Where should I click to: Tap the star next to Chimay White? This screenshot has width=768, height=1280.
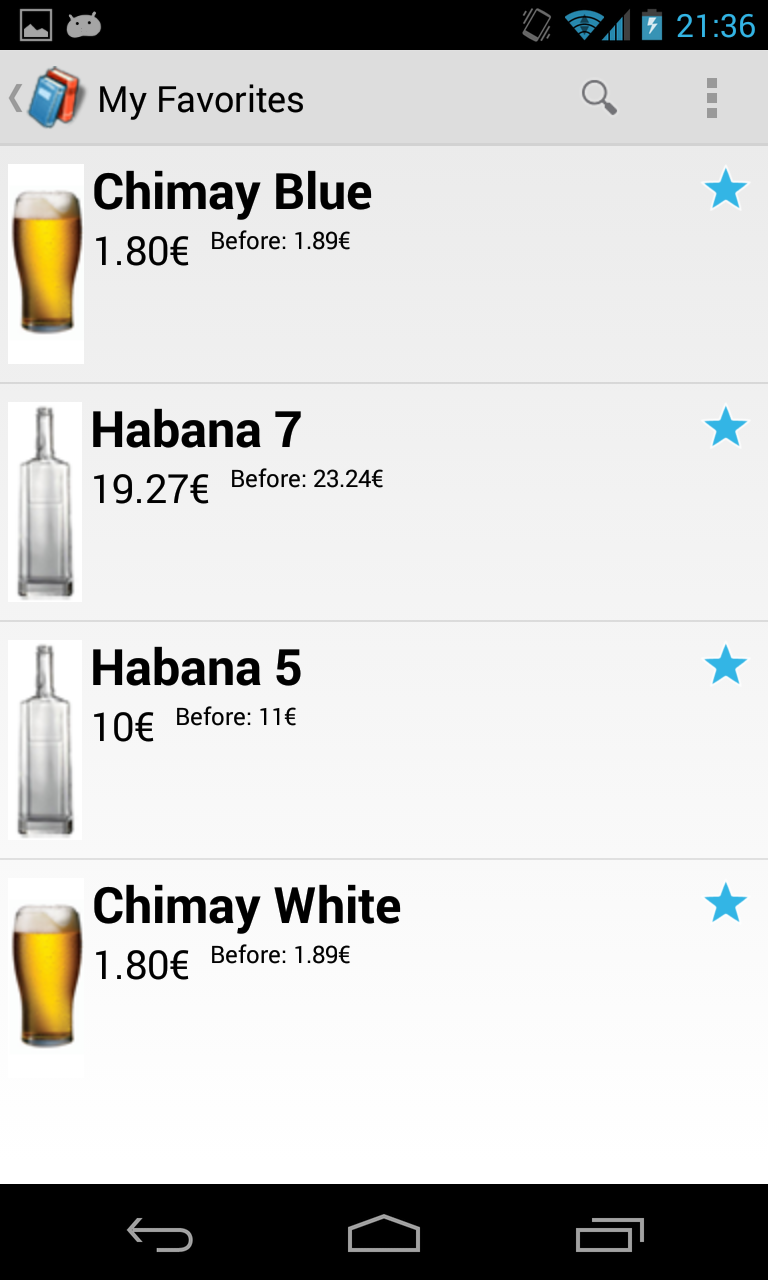(725, 903)
